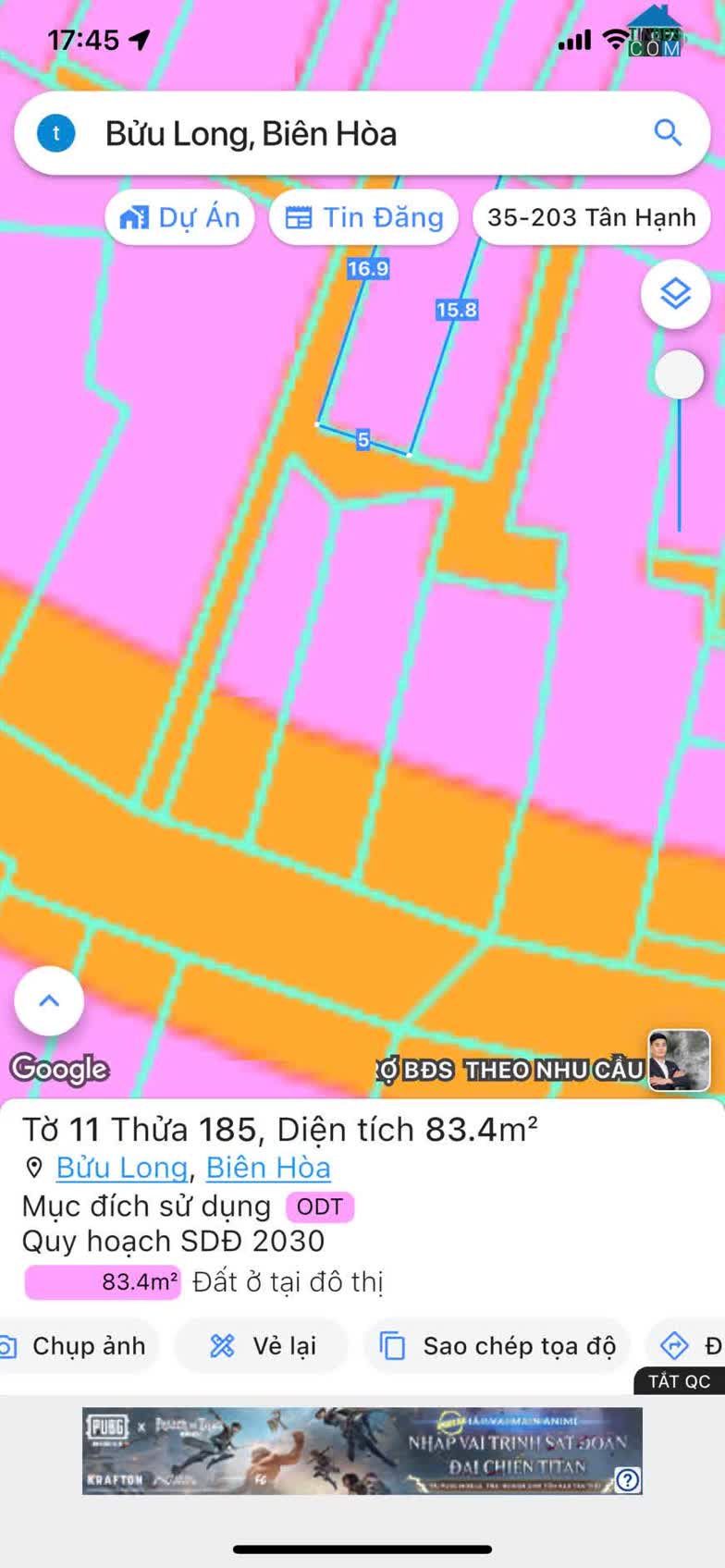Open the Biên Hòa link

(268, 1168)
